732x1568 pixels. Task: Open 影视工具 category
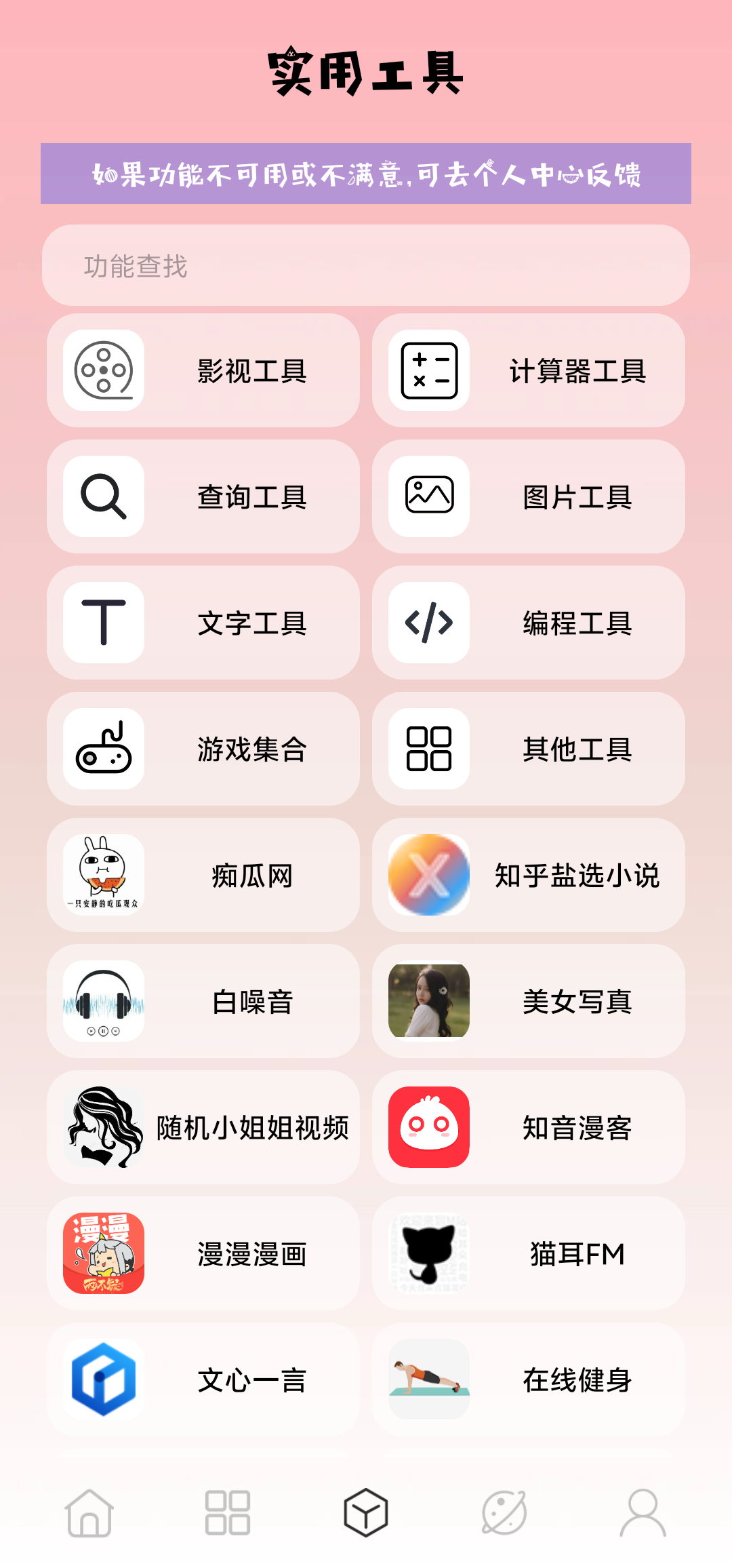[203, 371]
